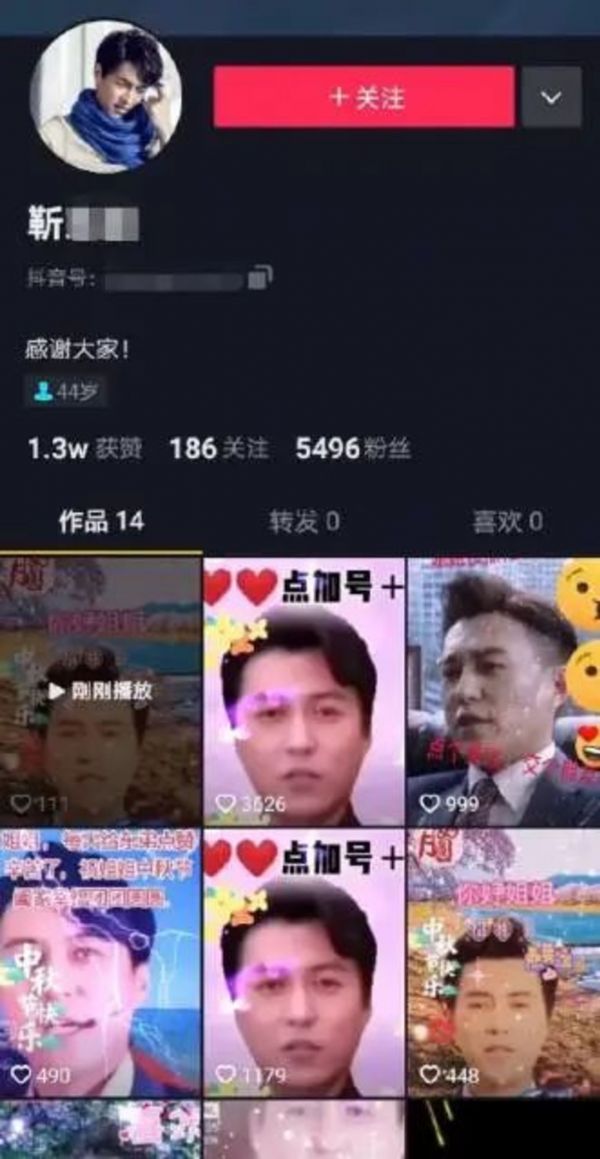View the 5496 粉丝 followers list

pyautogui.click(x=353, y=449)
